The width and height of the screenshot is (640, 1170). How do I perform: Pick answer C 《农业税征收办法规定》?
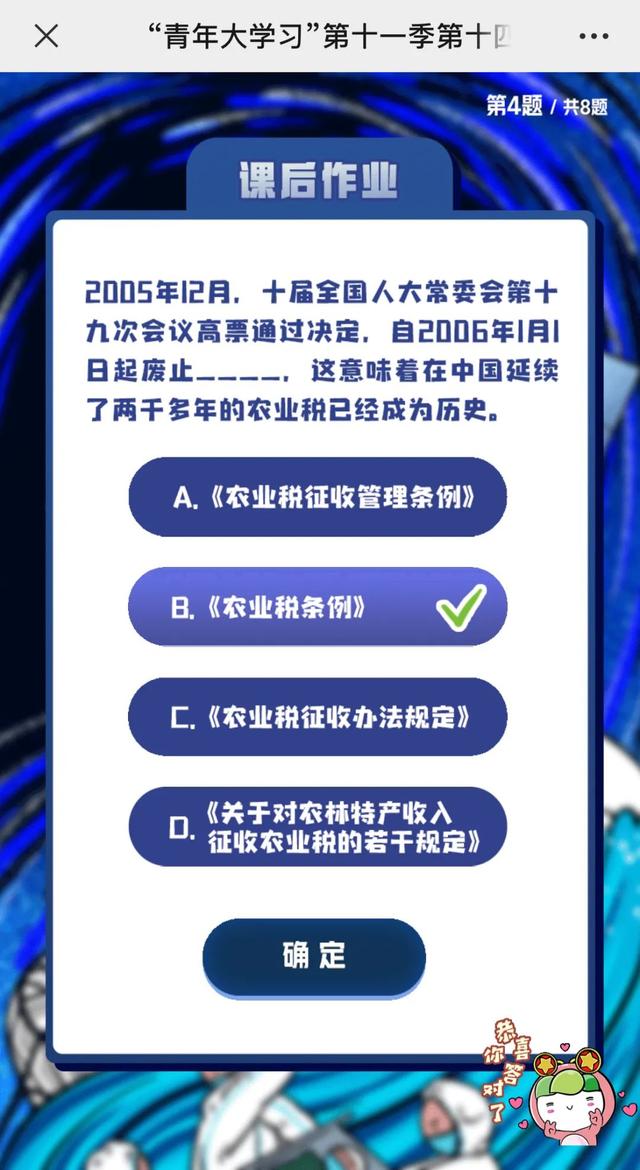[318, 717]
